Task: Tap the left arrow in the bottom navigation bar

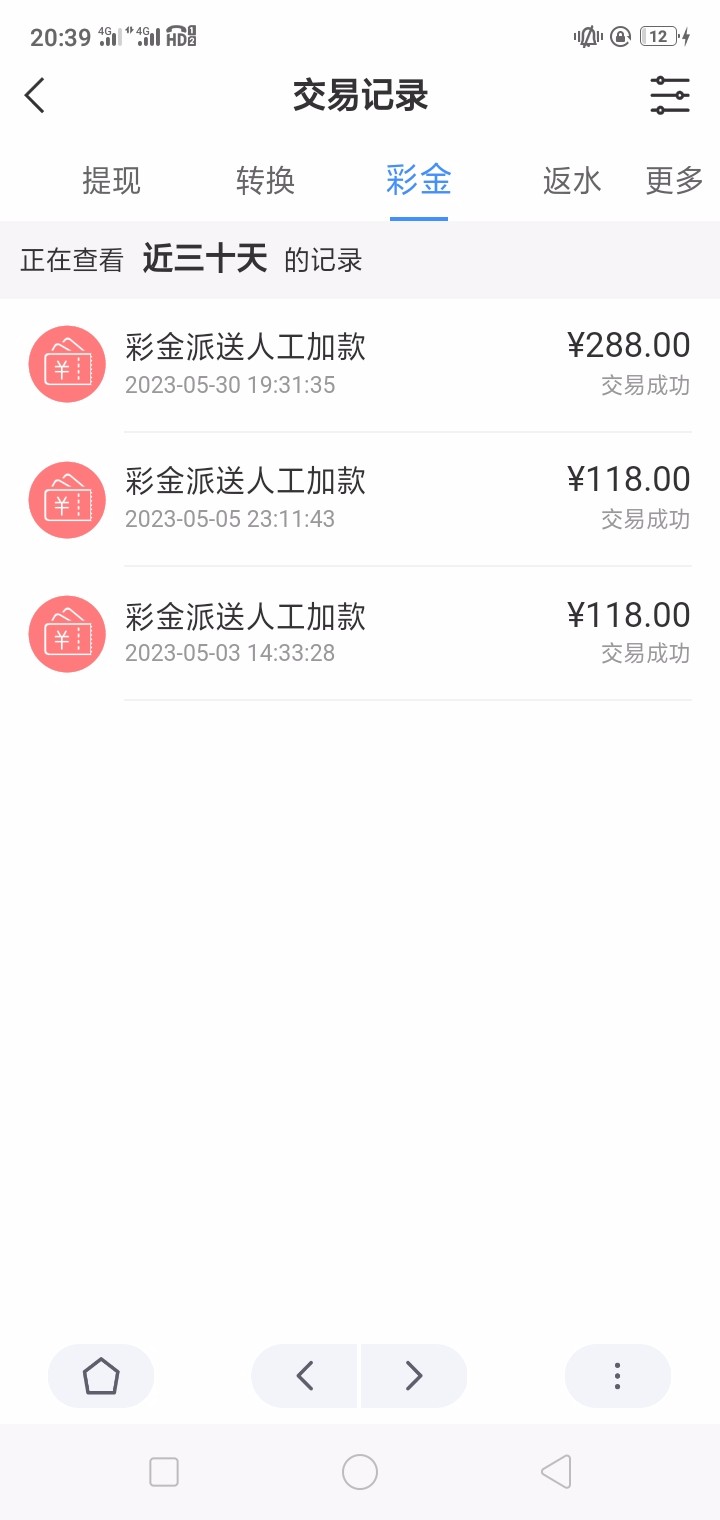Action: pos(303,1376)
